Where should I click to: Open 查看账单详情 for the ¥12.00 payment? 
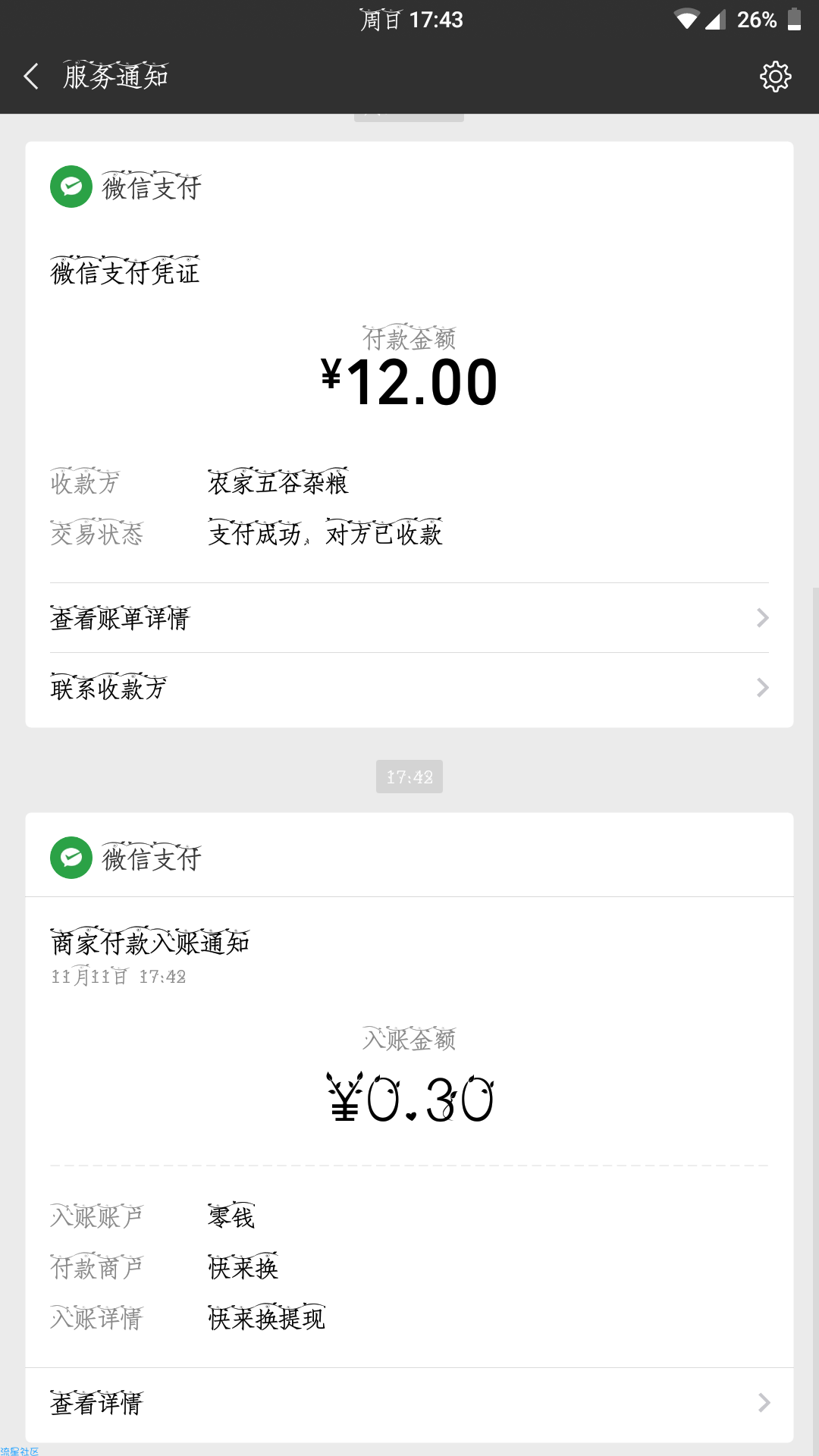[x=409, y=618]
